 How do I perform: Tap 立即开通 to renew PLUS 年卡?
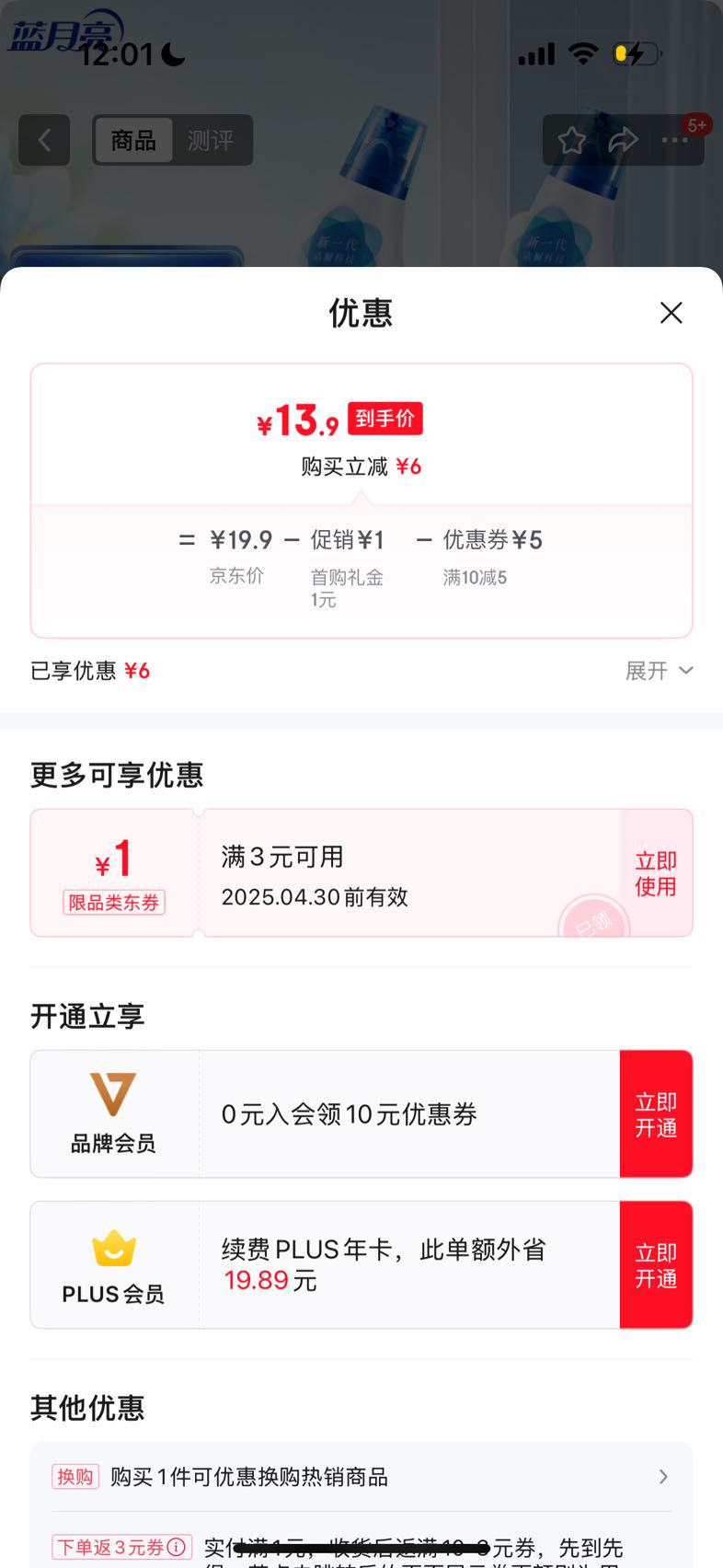click(x=656, y=1263)
